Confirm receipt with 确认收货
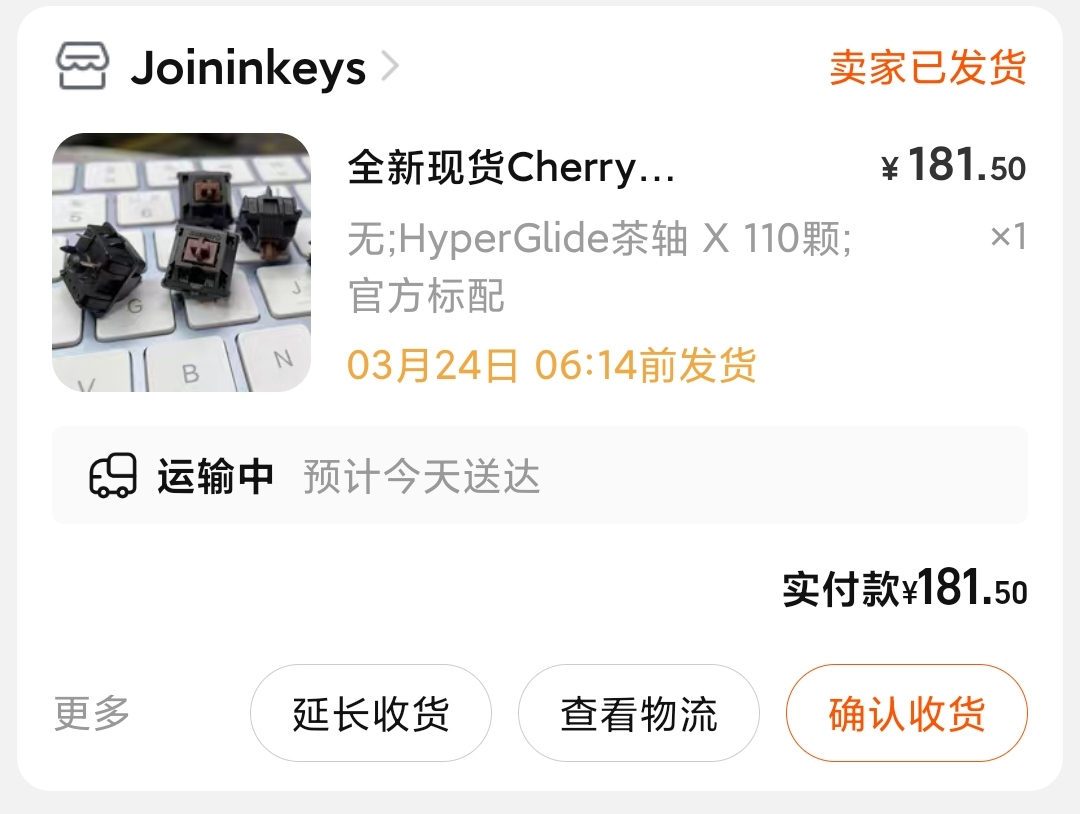Viewport: 1080px width, 814px height. (x=906, y=713)
